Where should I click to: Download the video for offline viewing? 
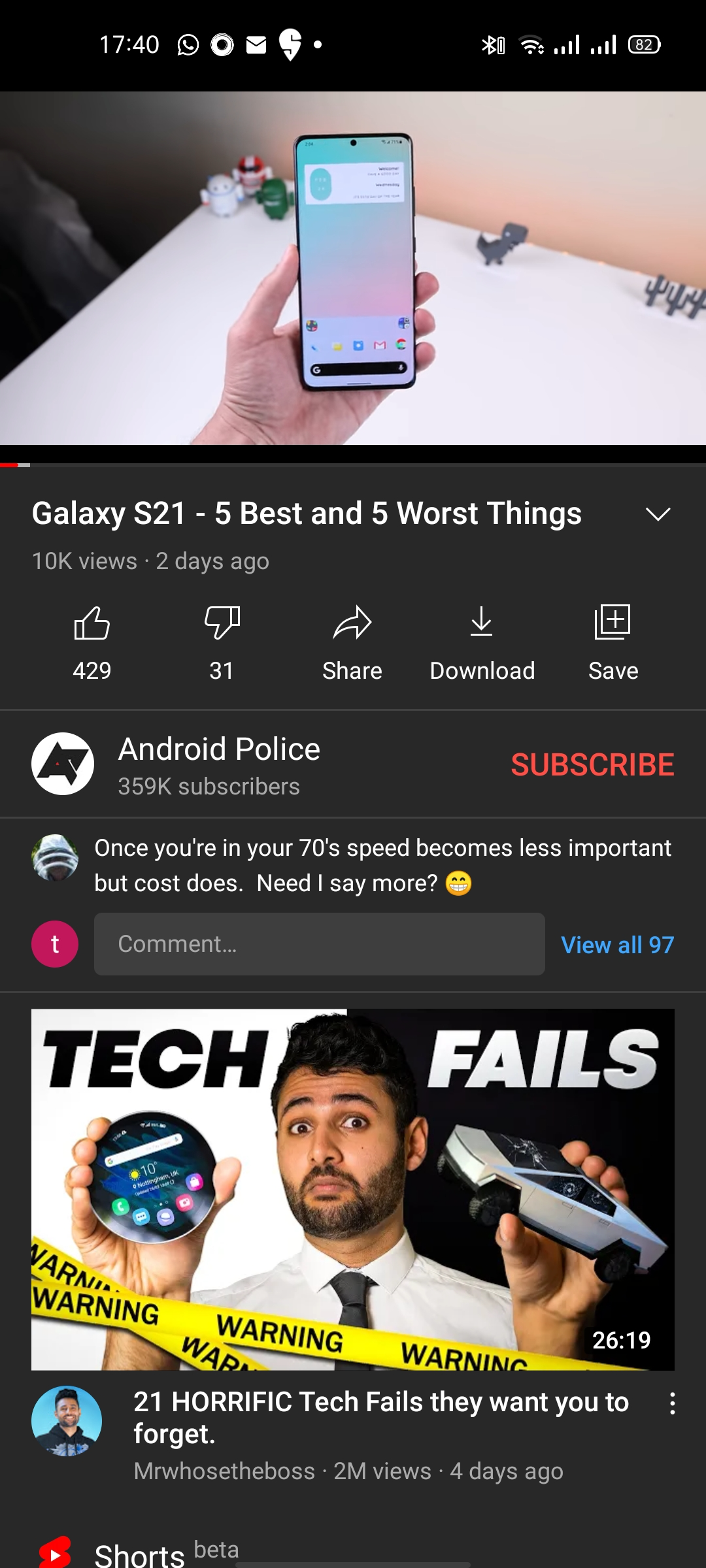482,644
